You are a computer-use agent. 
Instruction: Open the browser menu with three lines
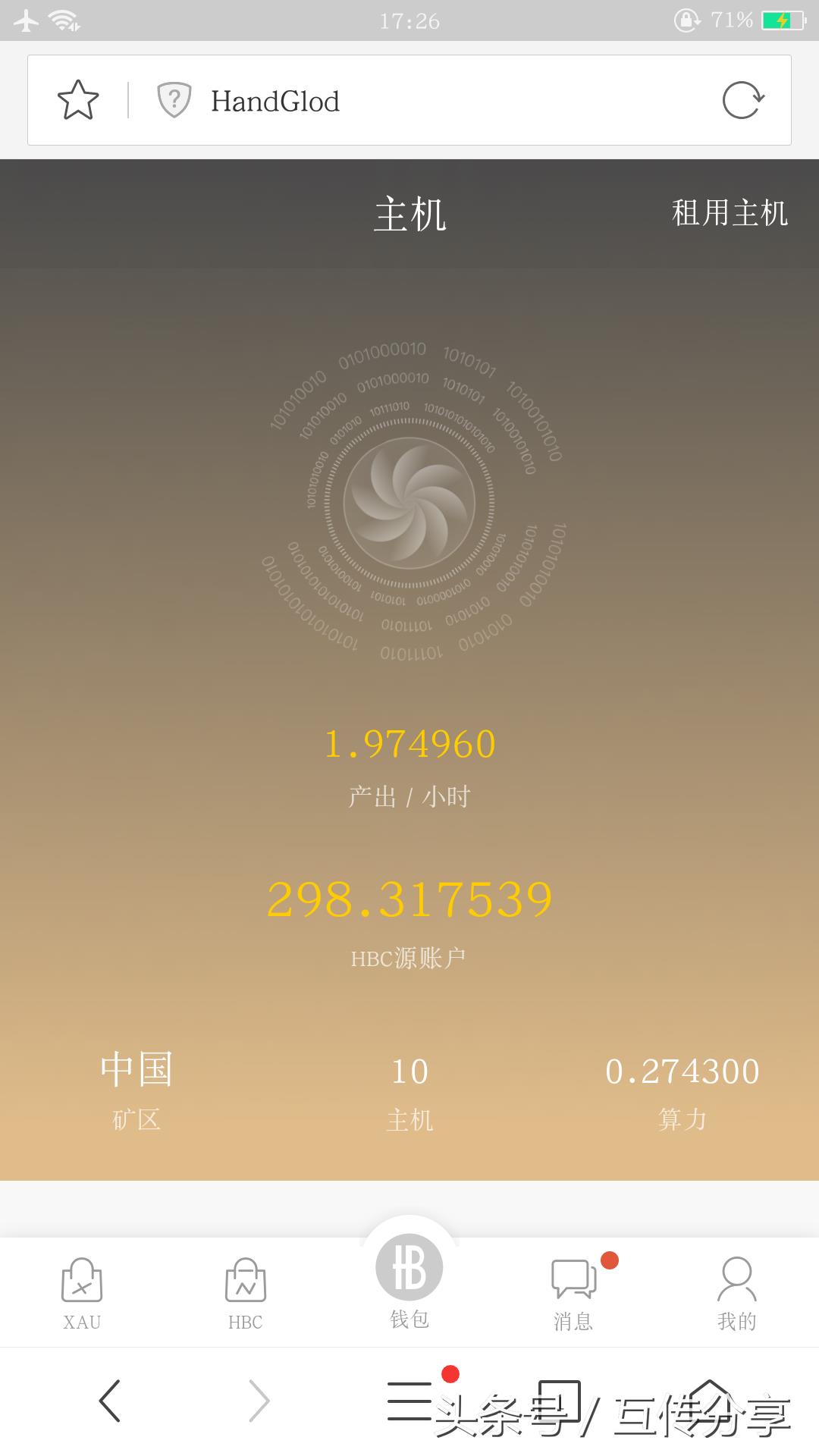pos(409,1401)
